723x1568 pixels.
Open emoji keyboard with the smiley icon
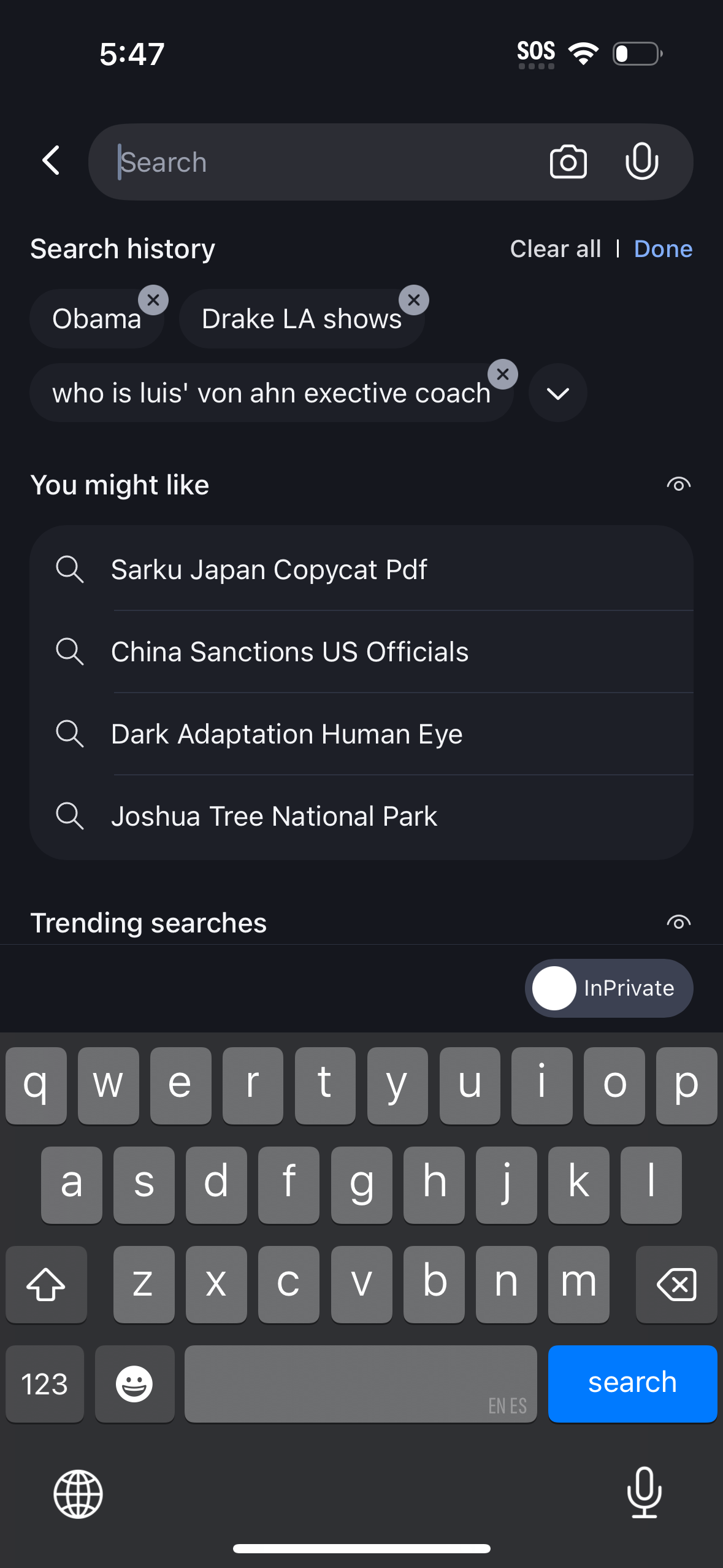pos(134,1383)
